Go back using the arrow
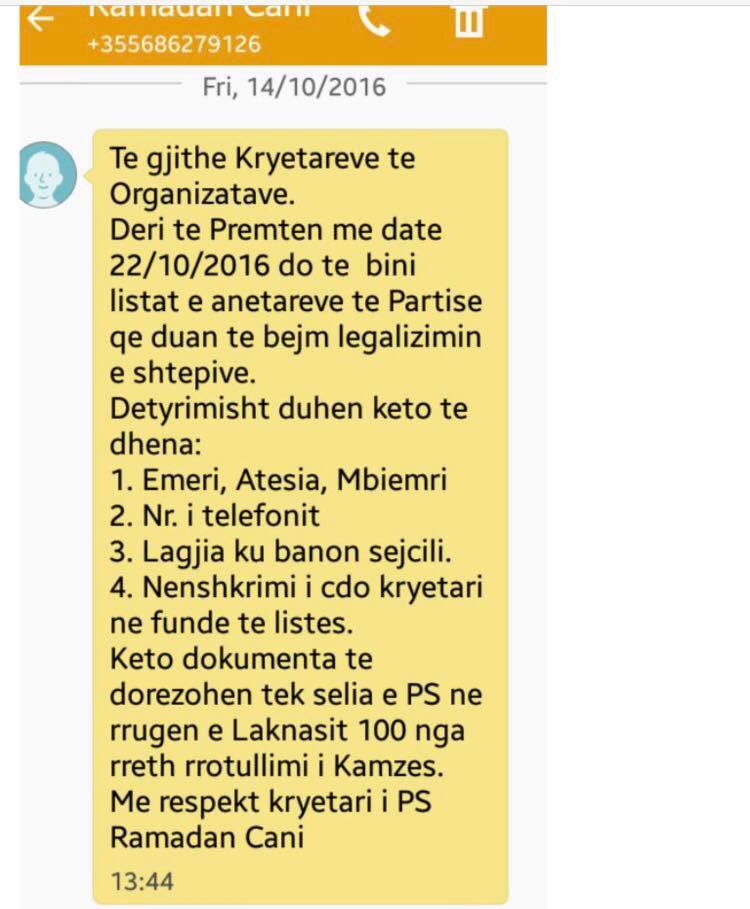Screen dimensions: 750x909 pos(40,19)
